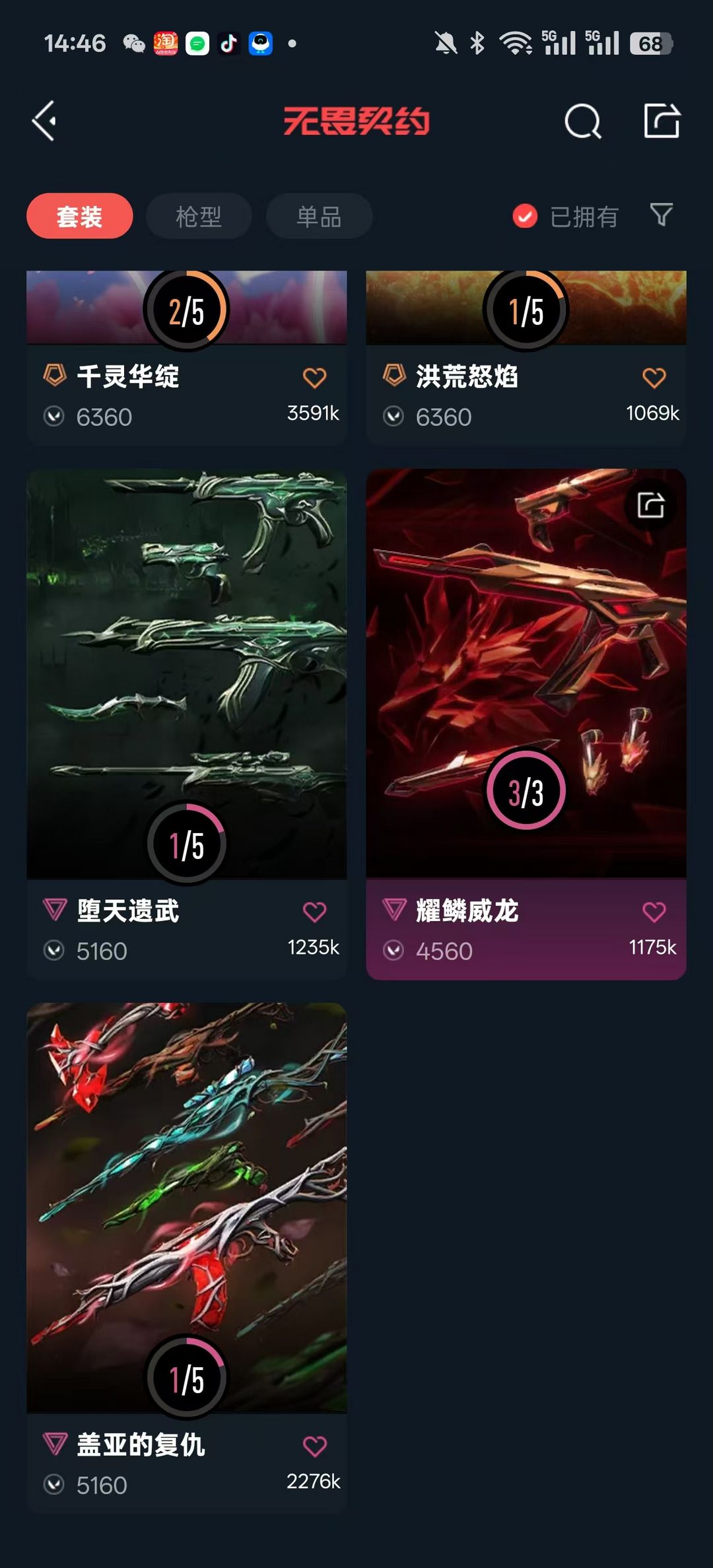Go back using the top arrow

click(44, 121)
